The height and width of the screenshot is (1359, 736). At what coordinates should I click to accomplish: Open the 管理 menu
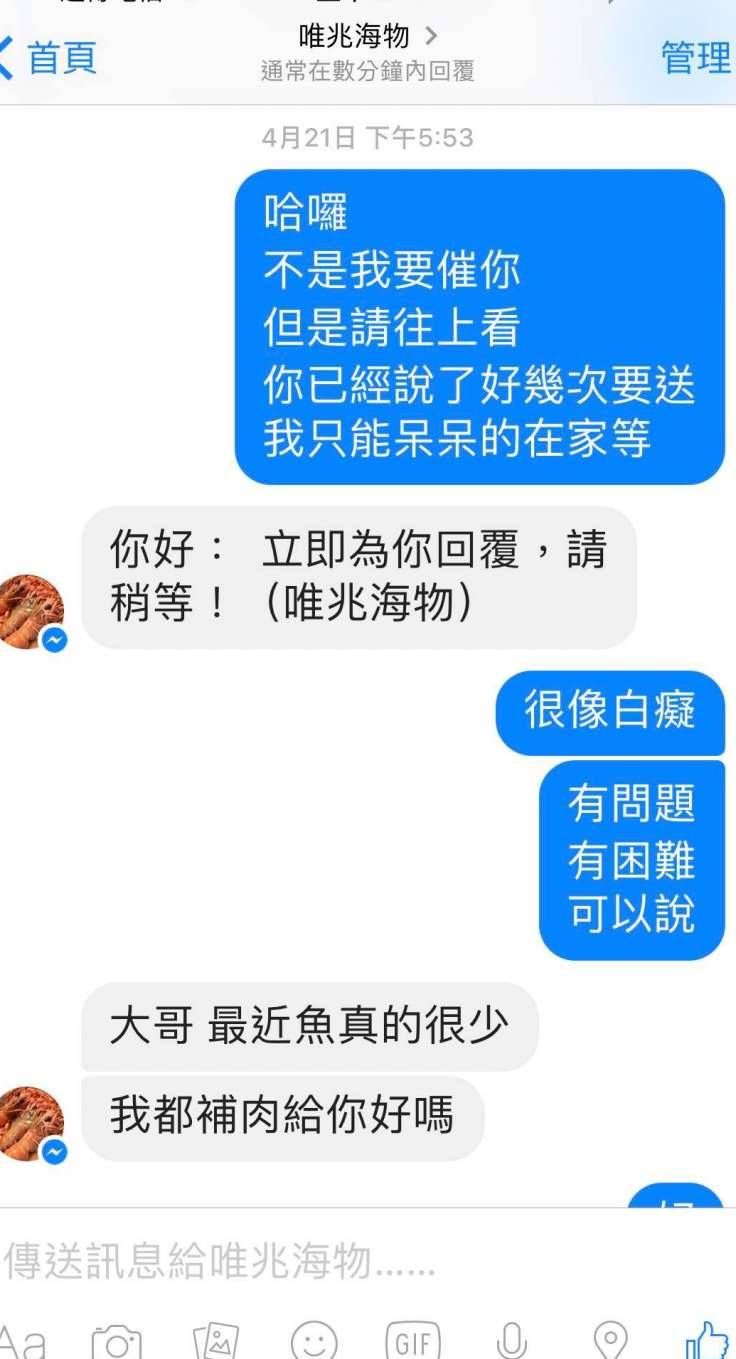click(x=696, y=57)
